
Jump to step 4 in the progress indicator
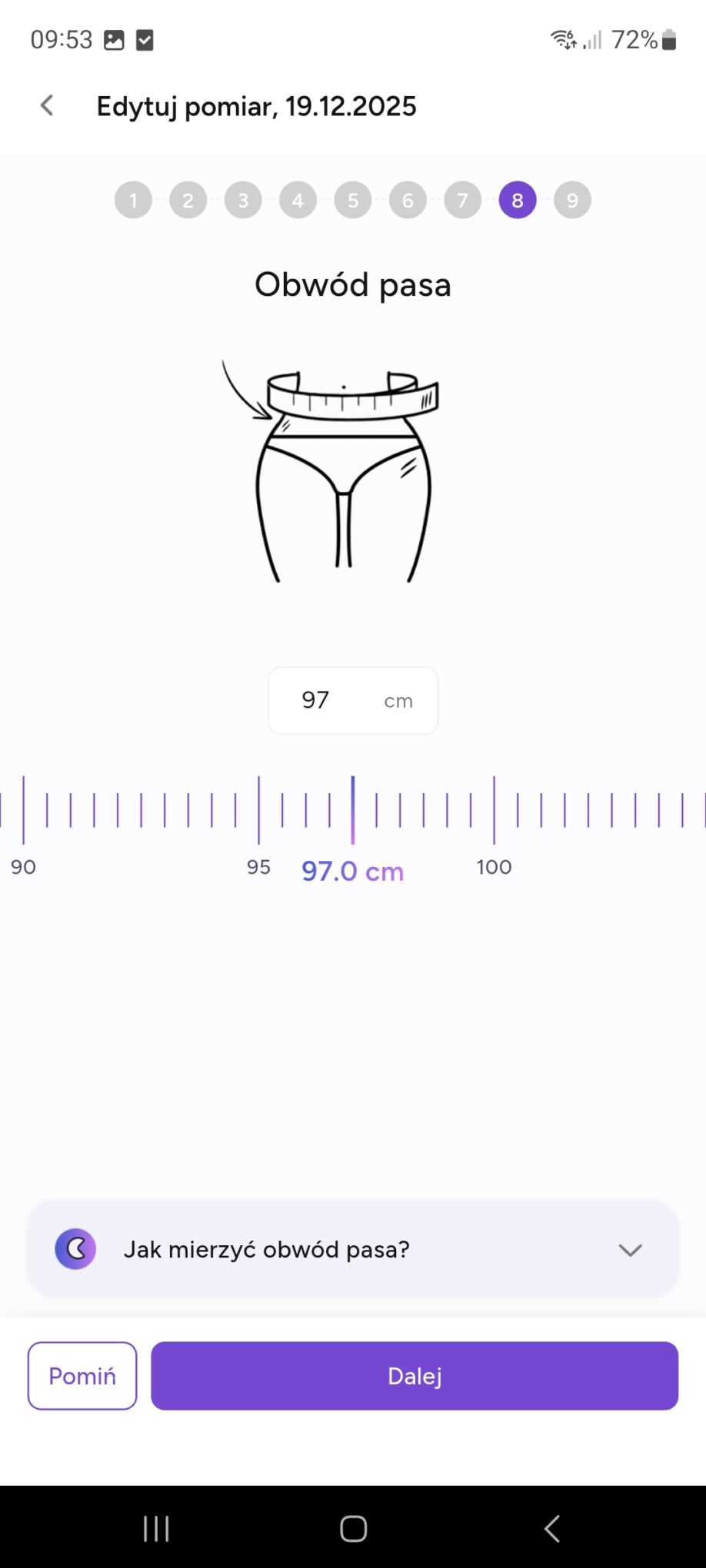pyautogui.click(x=298, y=201)
